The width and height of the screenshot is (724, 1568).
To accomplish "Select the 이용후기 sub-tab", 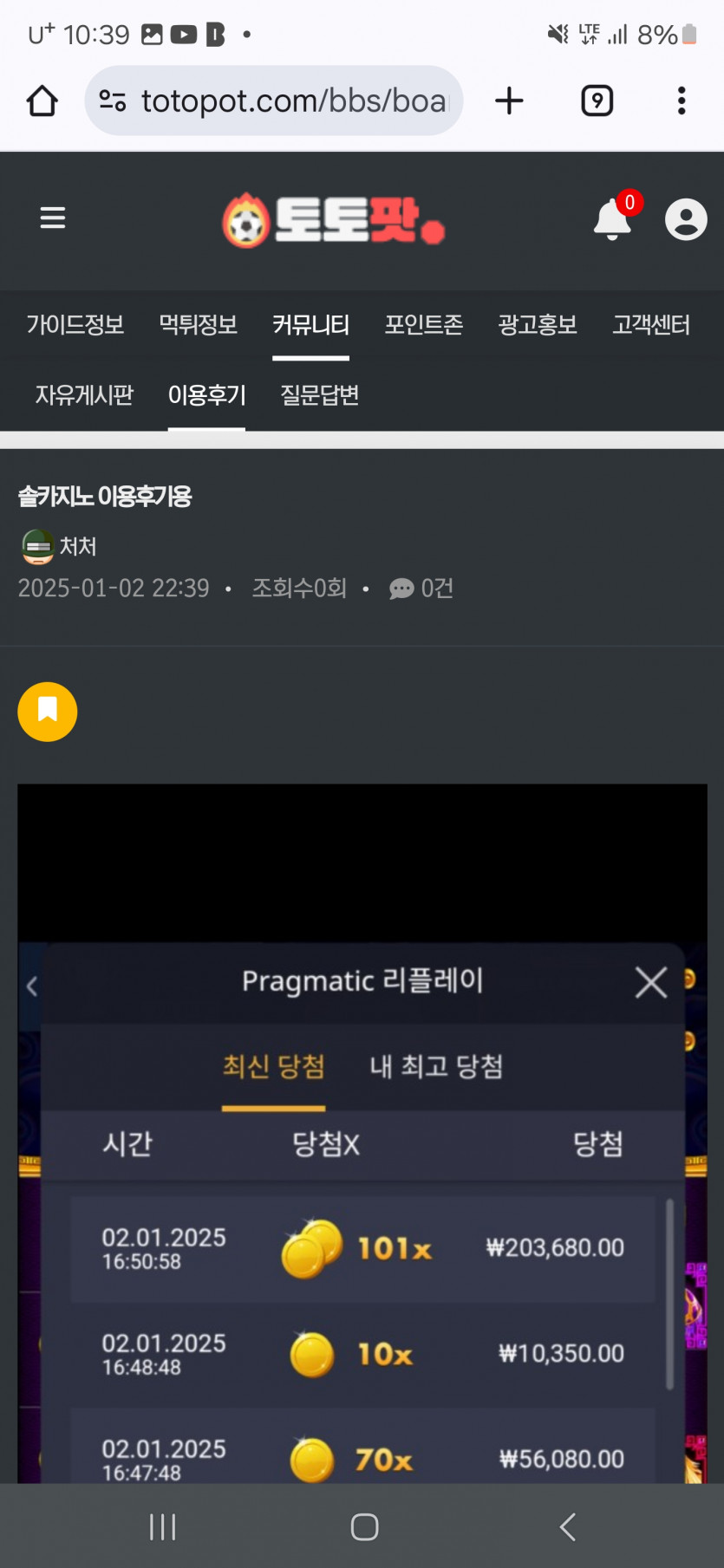I will tap(206, 395).
